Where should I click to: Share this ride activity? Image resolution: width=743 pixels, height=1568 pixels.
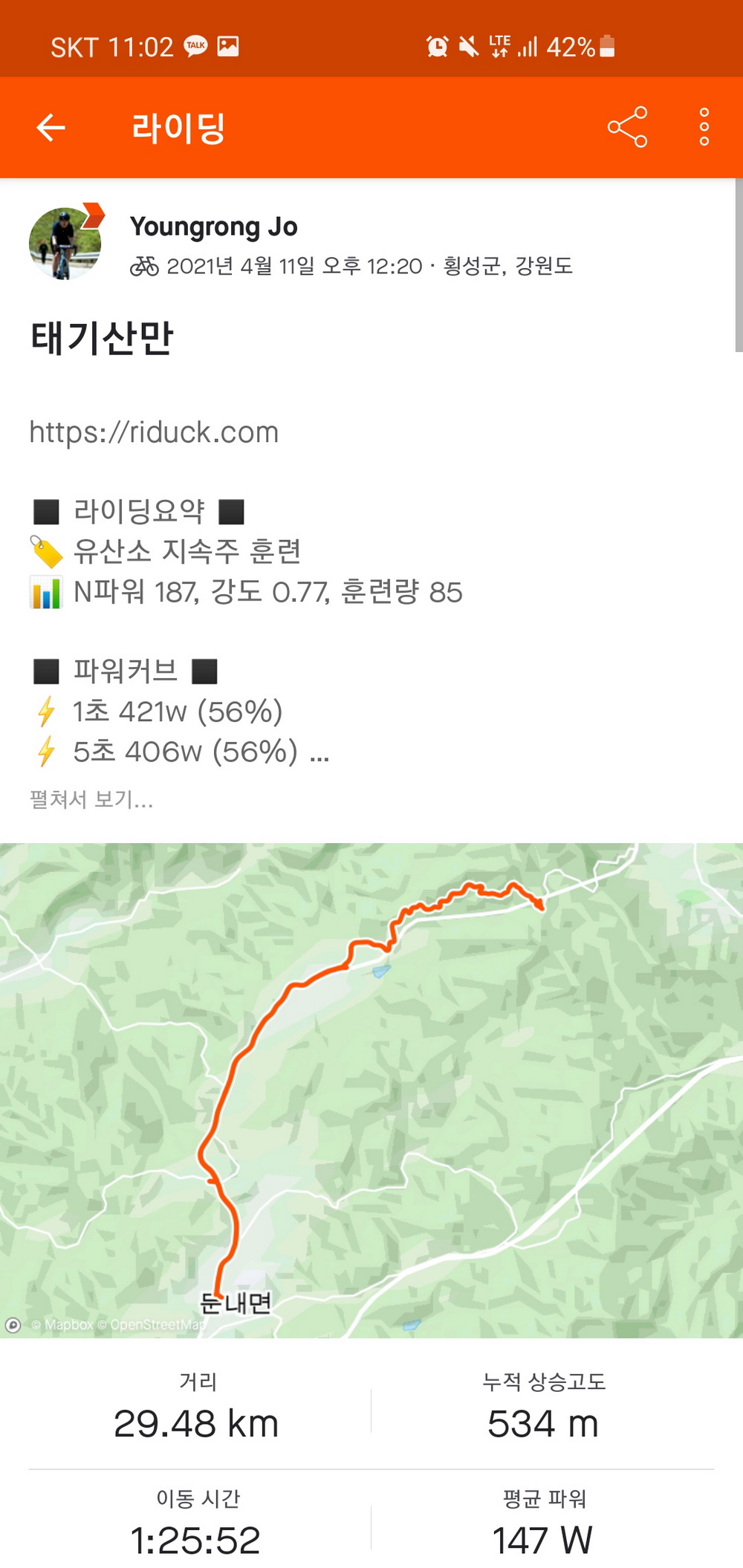click(627, 128)
